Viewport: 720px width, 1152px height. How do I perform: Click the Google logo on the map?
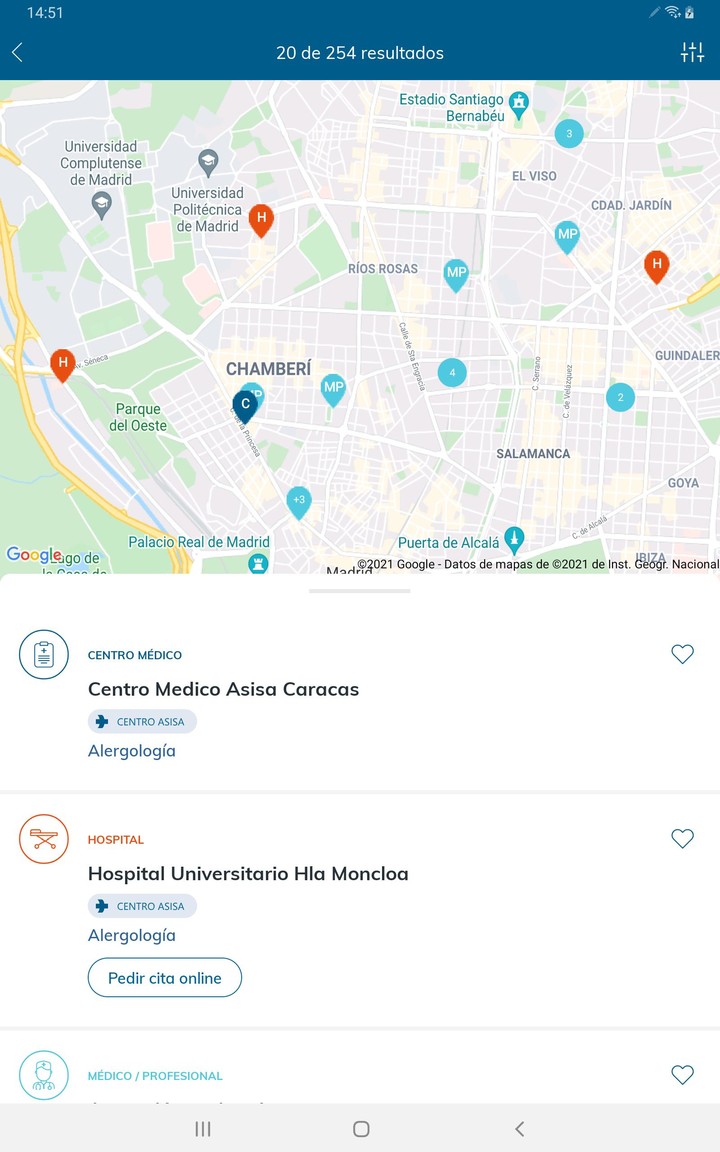coord(32,554)
